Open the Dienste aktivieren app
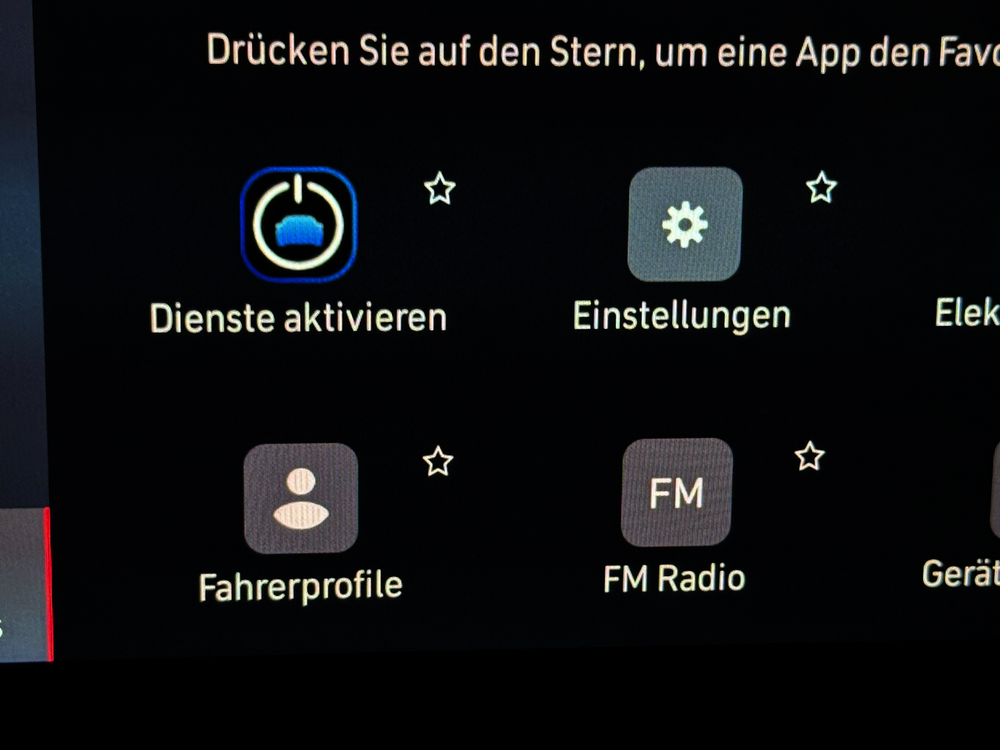Image resolution: width=1000 pixels, height=750 pixels. point(298,225)
